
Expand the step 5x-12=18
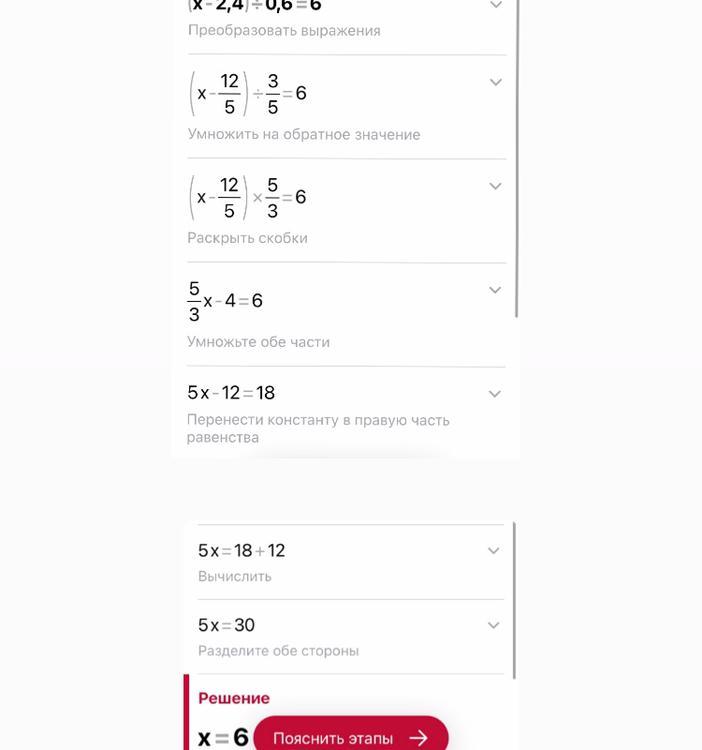click(x=494, y=394)
